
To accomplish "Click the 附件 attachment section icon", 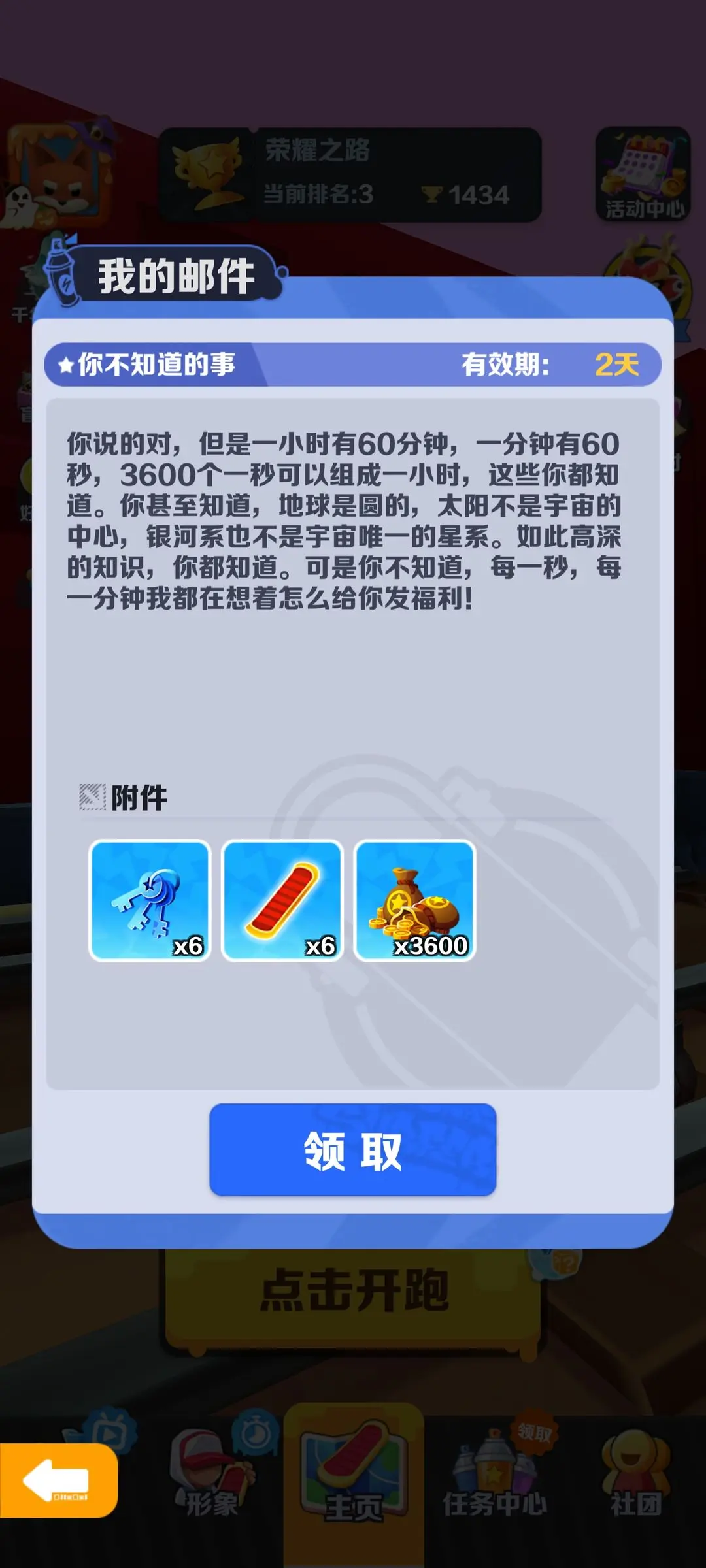I will (x=93, y=796).
